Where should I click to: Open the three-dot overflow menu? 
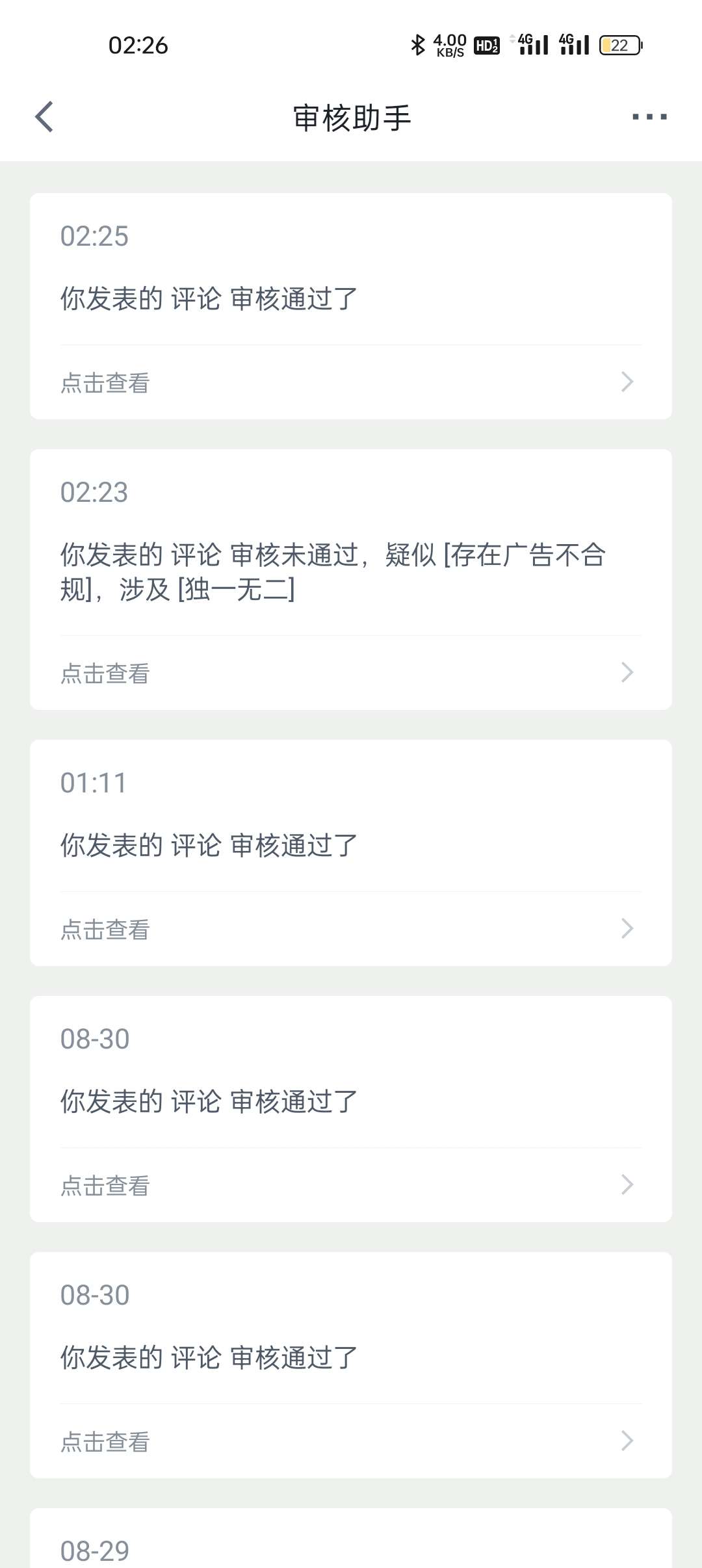(649, 117)
